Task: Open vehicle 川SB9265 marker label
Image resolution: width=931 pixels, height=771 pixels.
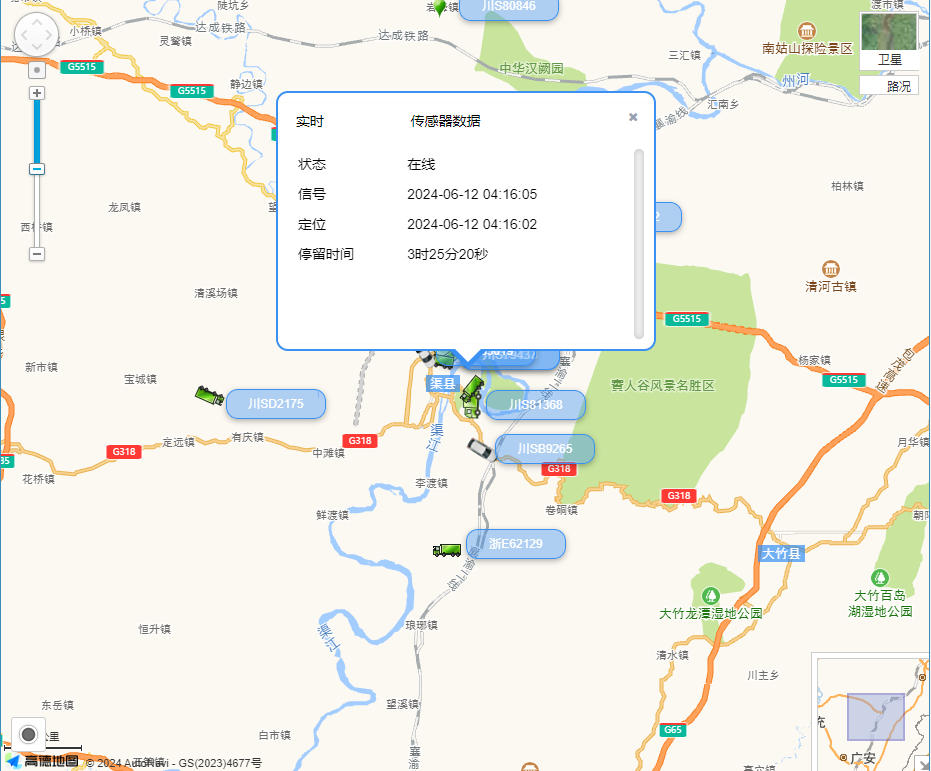Action: [545, 449]
